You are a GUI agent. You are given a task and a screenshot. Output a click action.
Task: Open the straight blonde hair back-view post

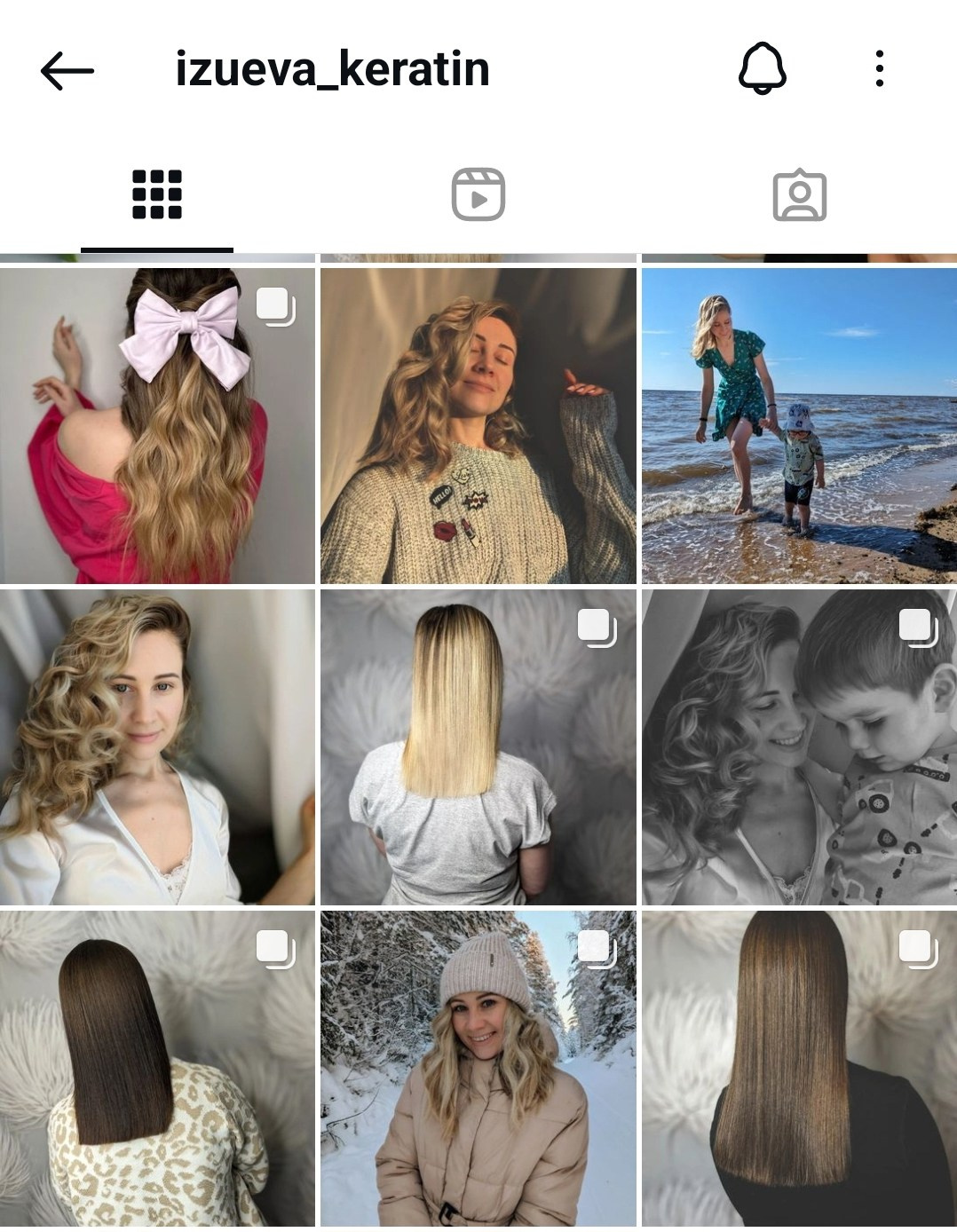tap(478, 746)
